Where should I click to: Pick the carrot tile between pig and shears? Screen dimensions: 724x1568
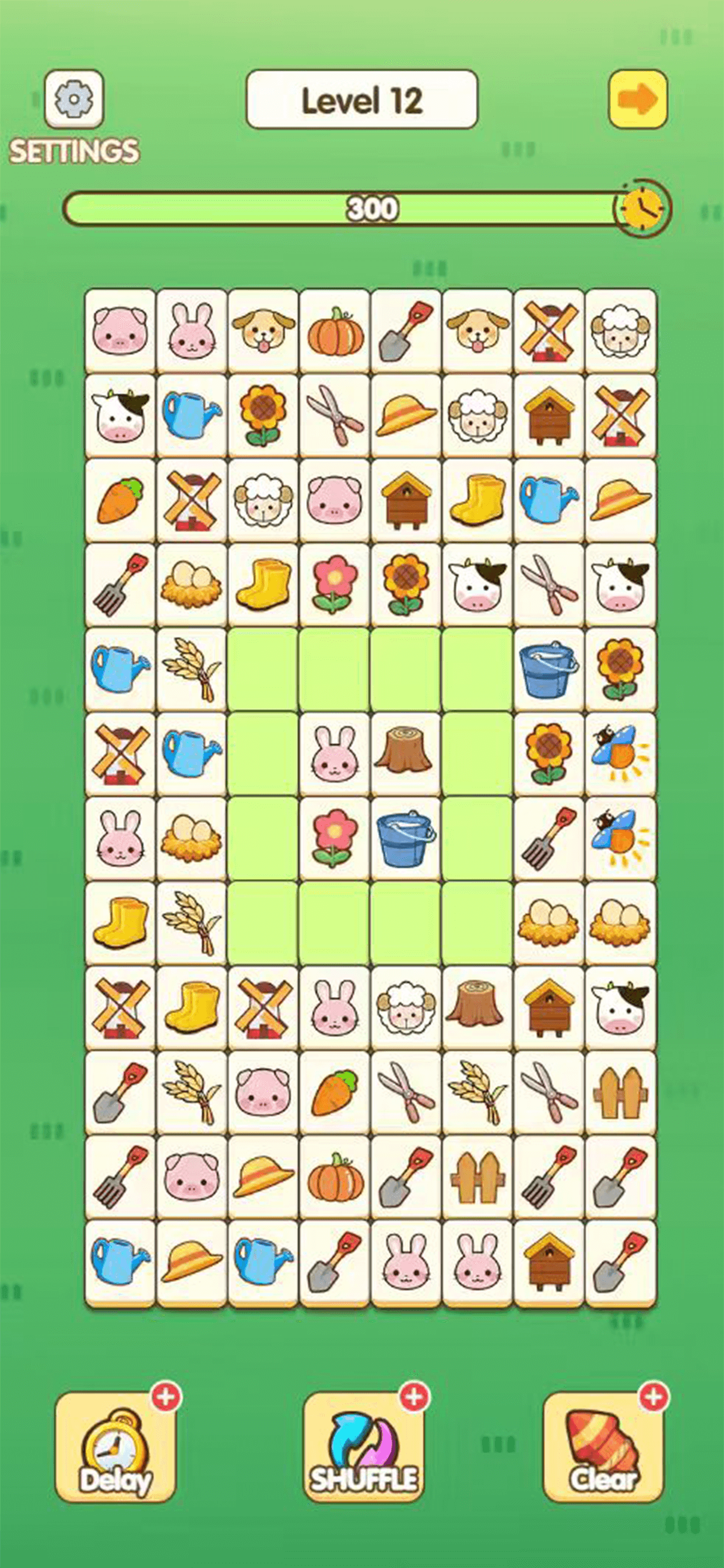click(x=334, y=1093)
